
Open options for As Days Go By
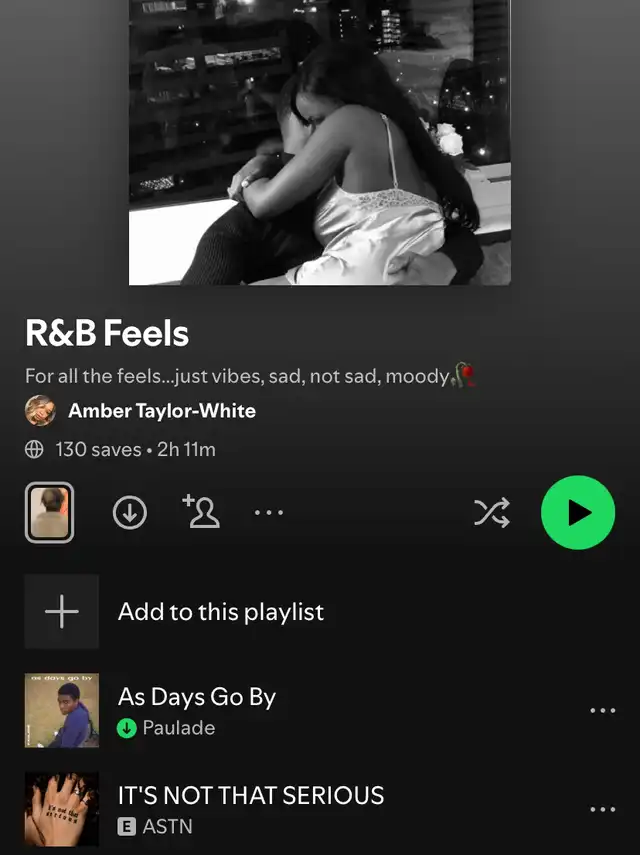602,711
